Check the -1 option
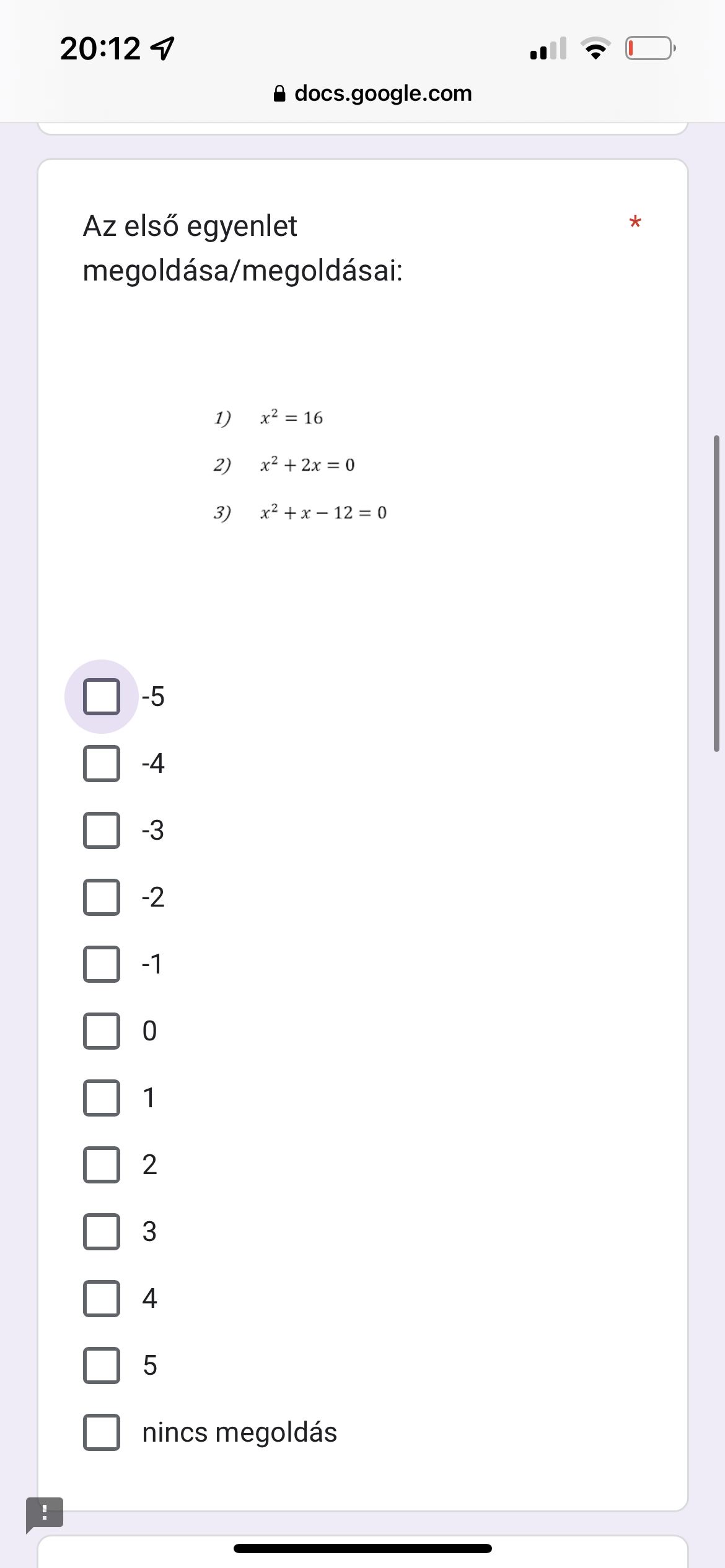Viewport: 725px width, 1568px height. pos(102,964)
